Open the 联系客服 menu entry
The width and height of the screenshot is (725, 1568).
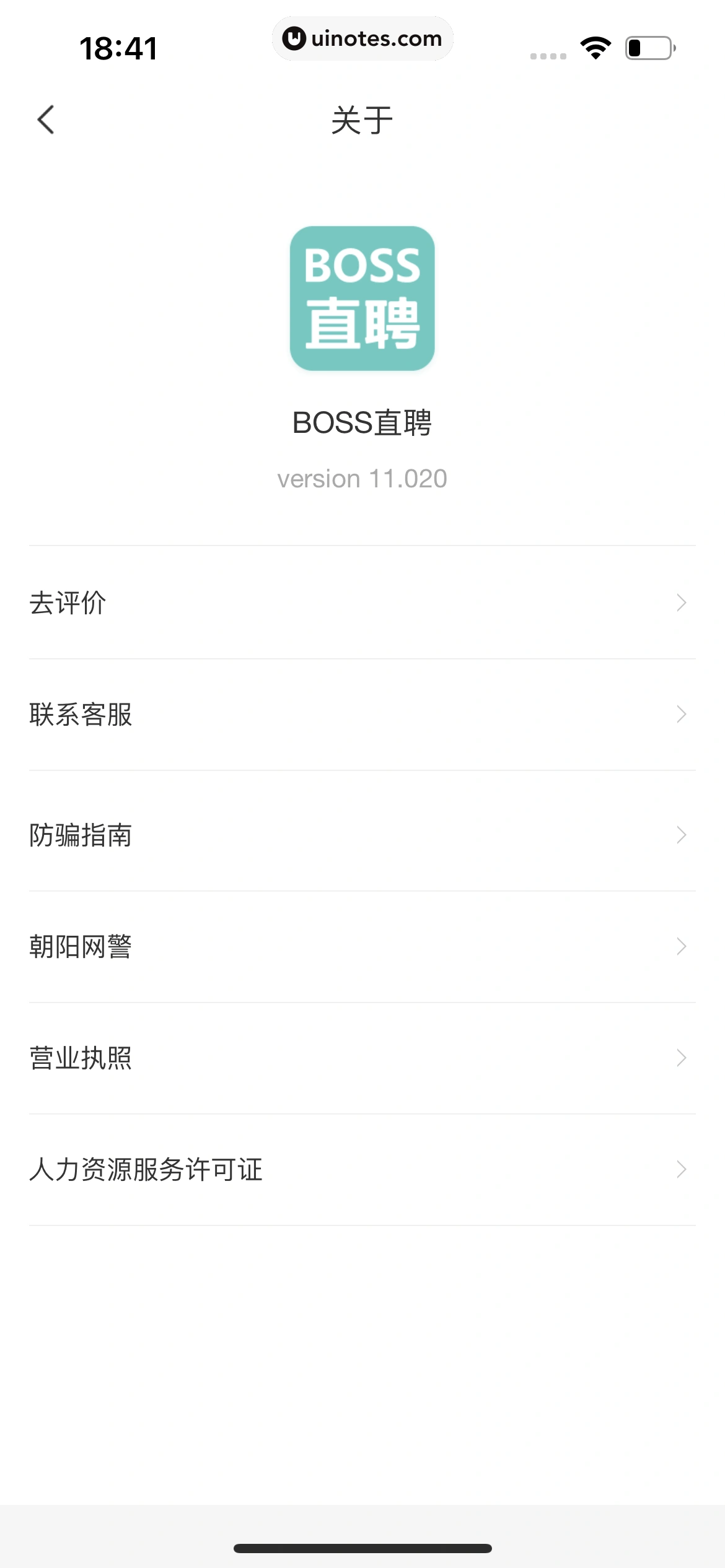pyautogui.click(x=81, y=715)
